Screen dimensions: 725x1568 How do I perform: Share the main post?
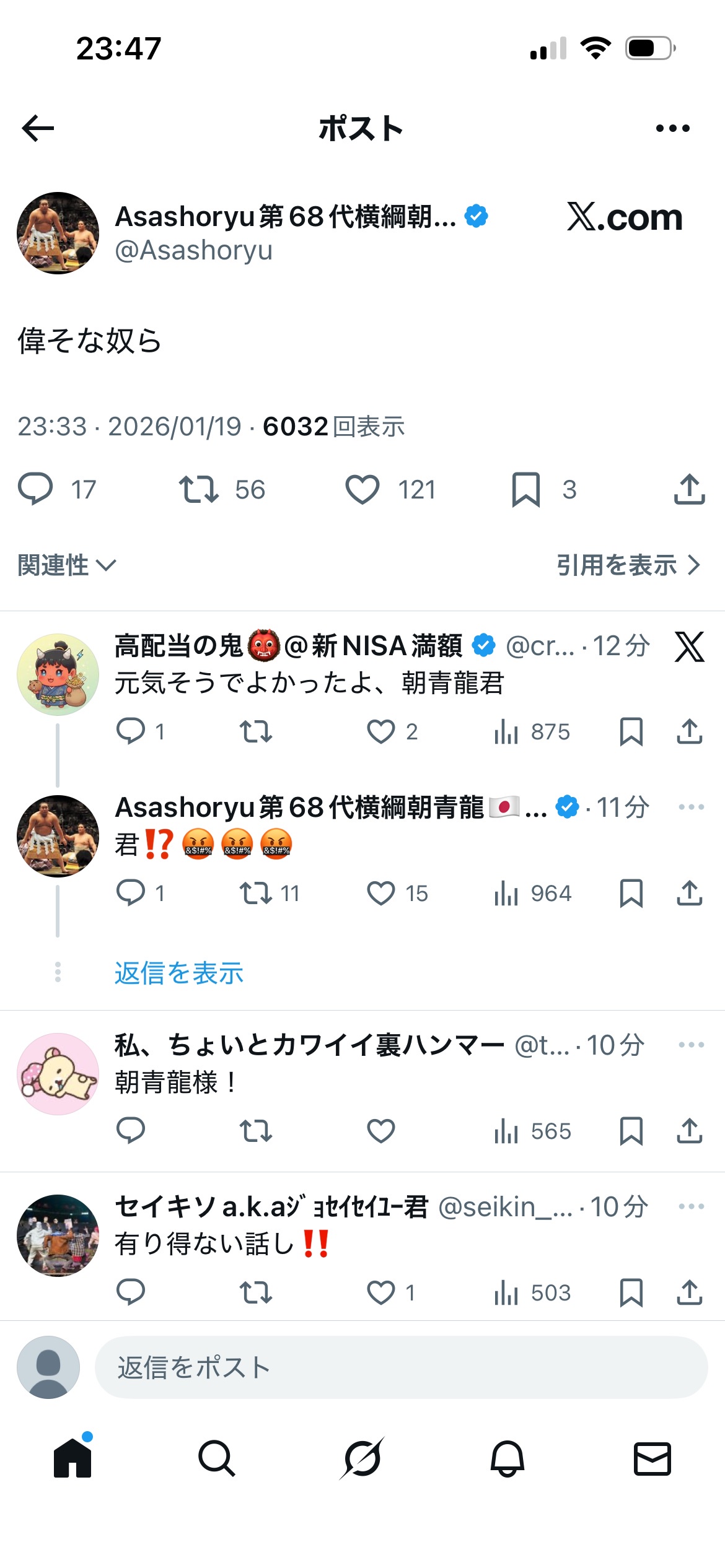click(x=689, y=489)
